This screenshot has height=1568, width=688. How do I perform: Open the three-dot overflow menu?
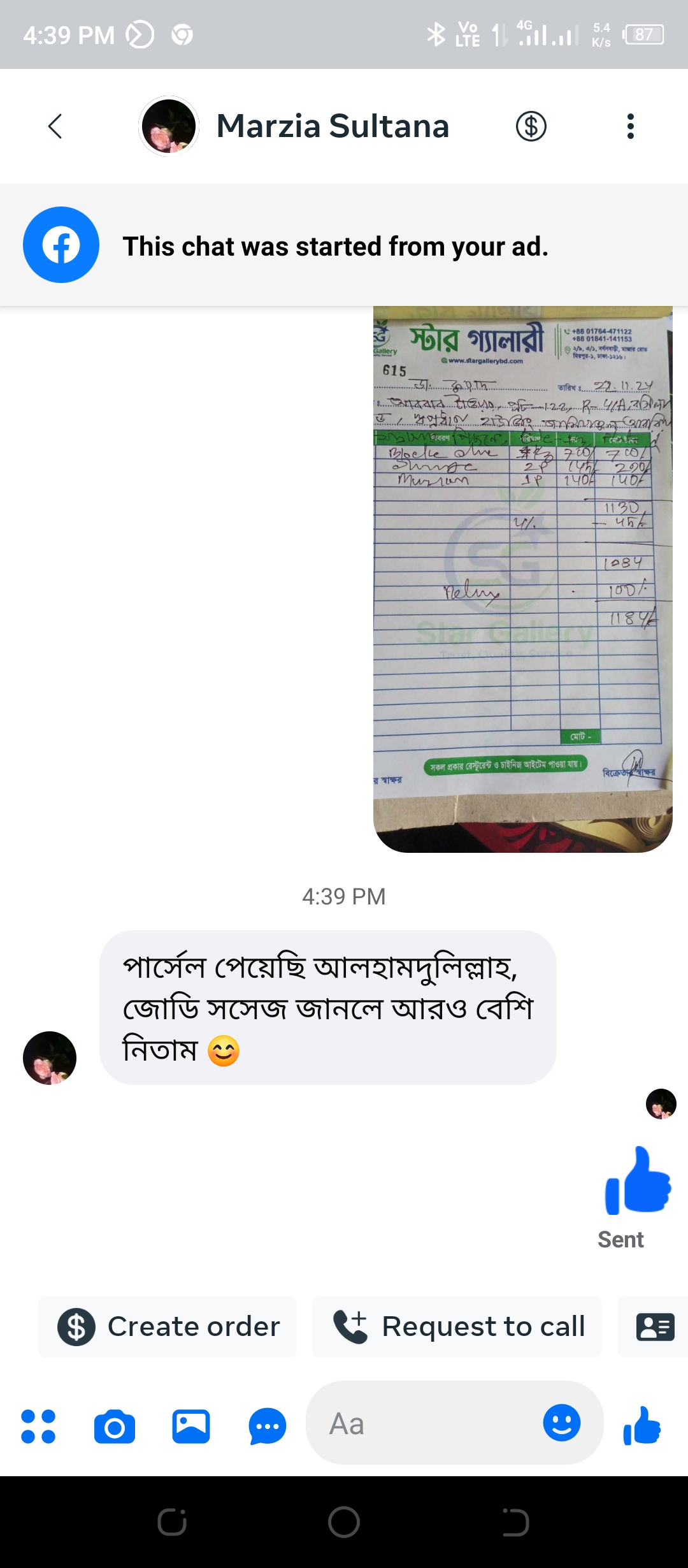631,126
